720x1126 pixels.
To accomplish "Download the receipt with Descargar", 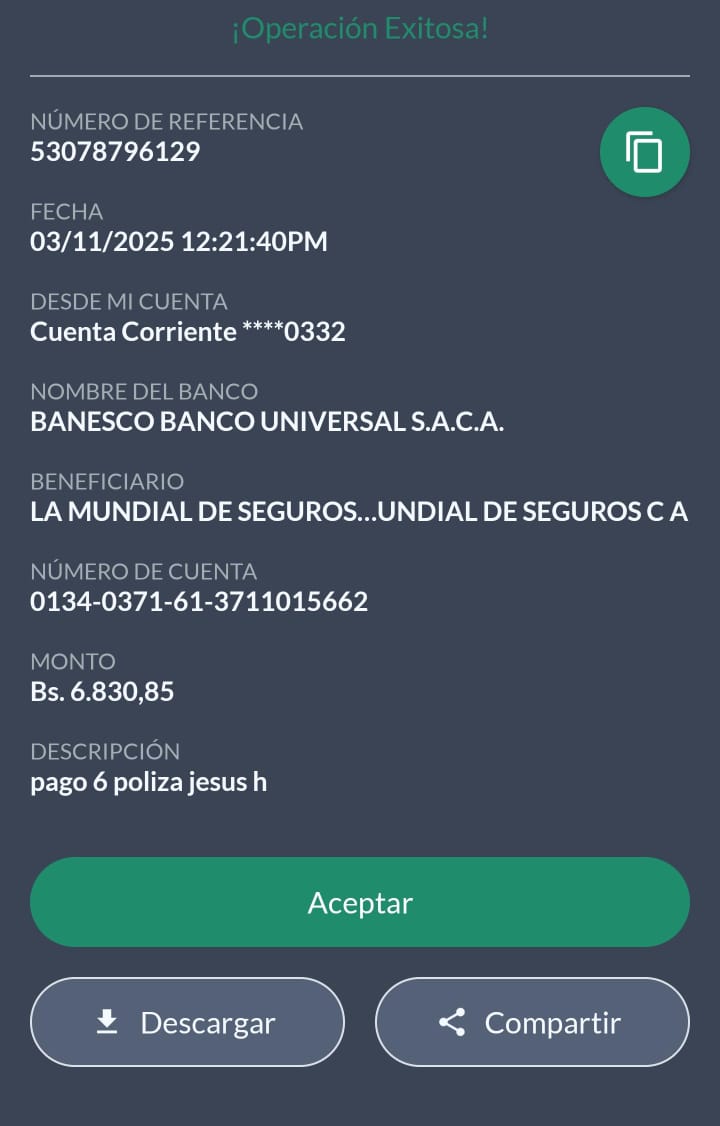I will [188, 1022].
